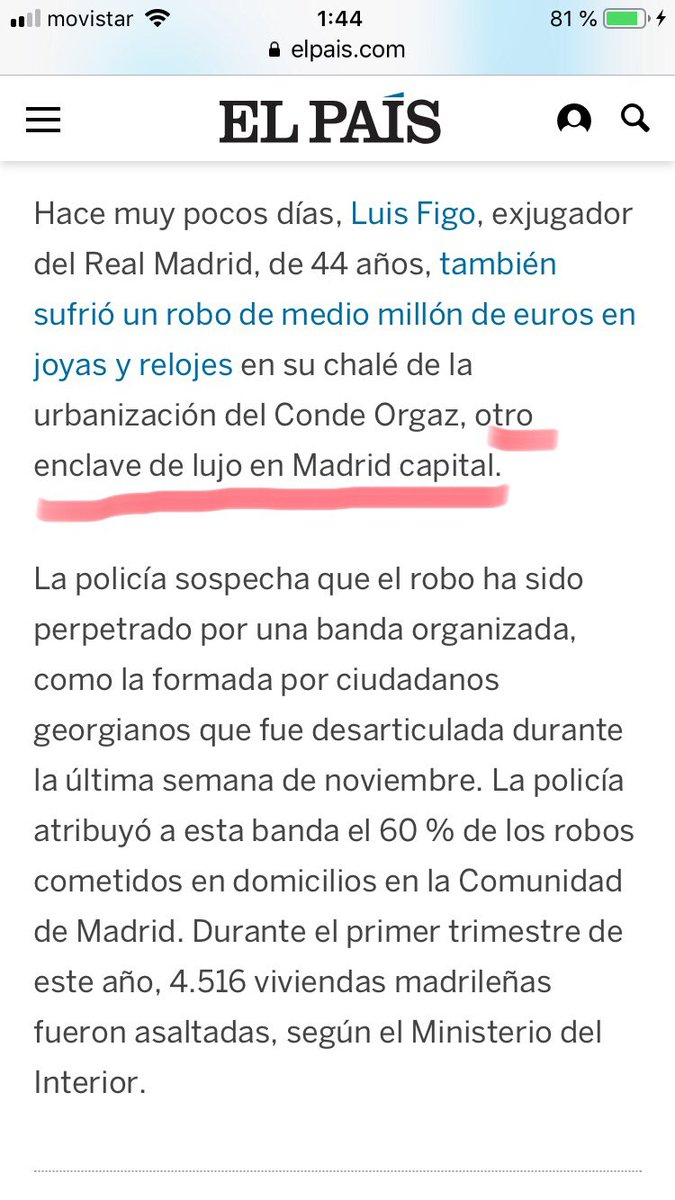Open the hamburger menu

click(43, 120)
